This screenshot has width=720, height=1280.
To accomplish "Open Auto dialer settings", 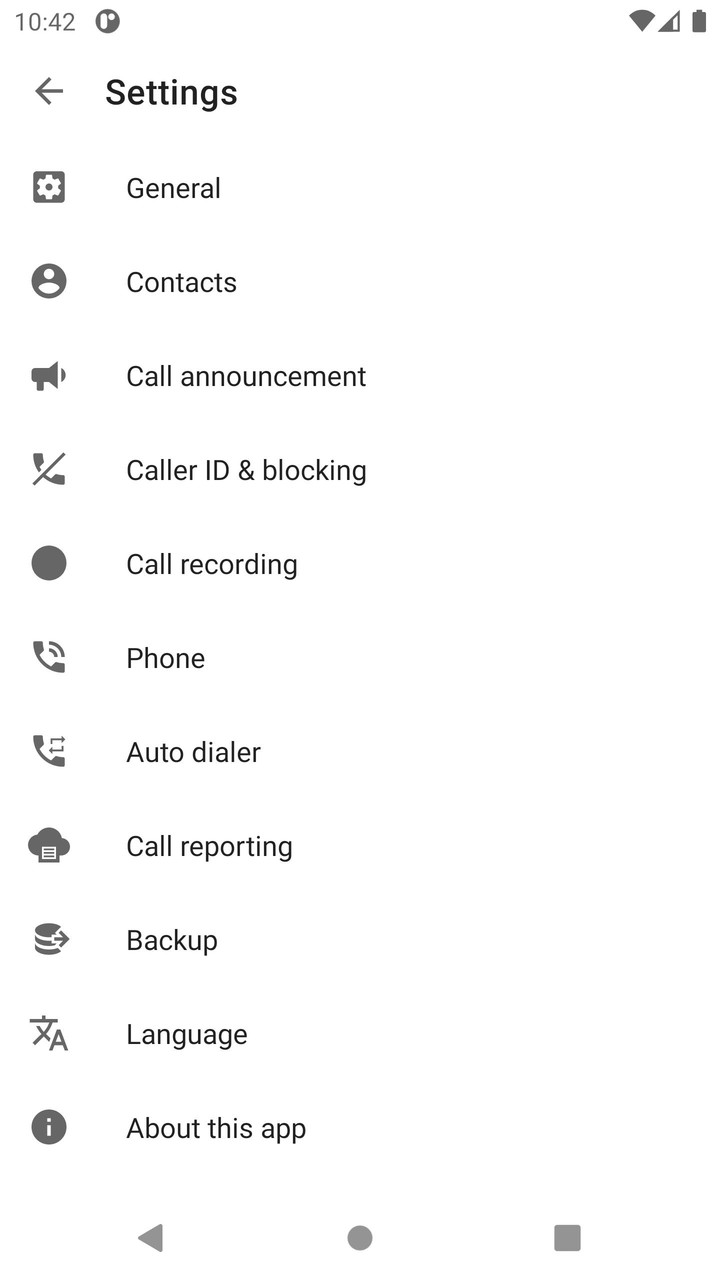I will [x=193, y=752].
